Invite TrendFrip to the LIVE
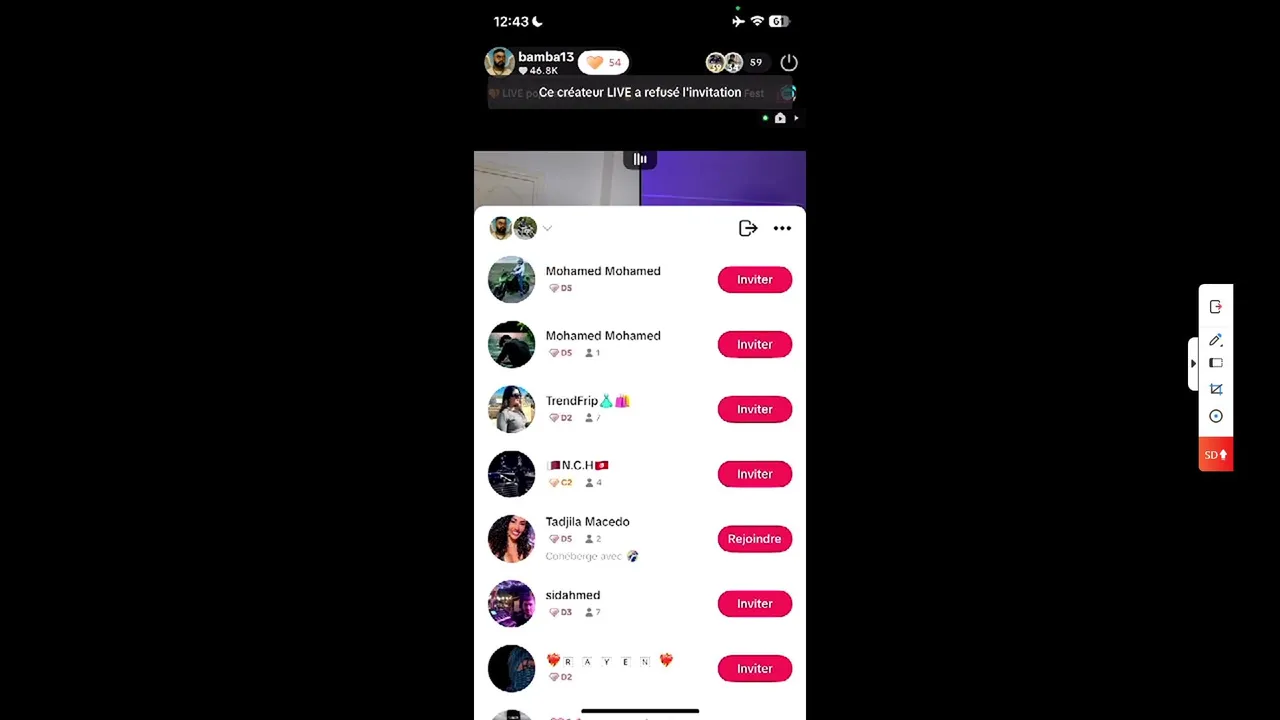This screenshot has height=720, width=1280. [754, 409]
